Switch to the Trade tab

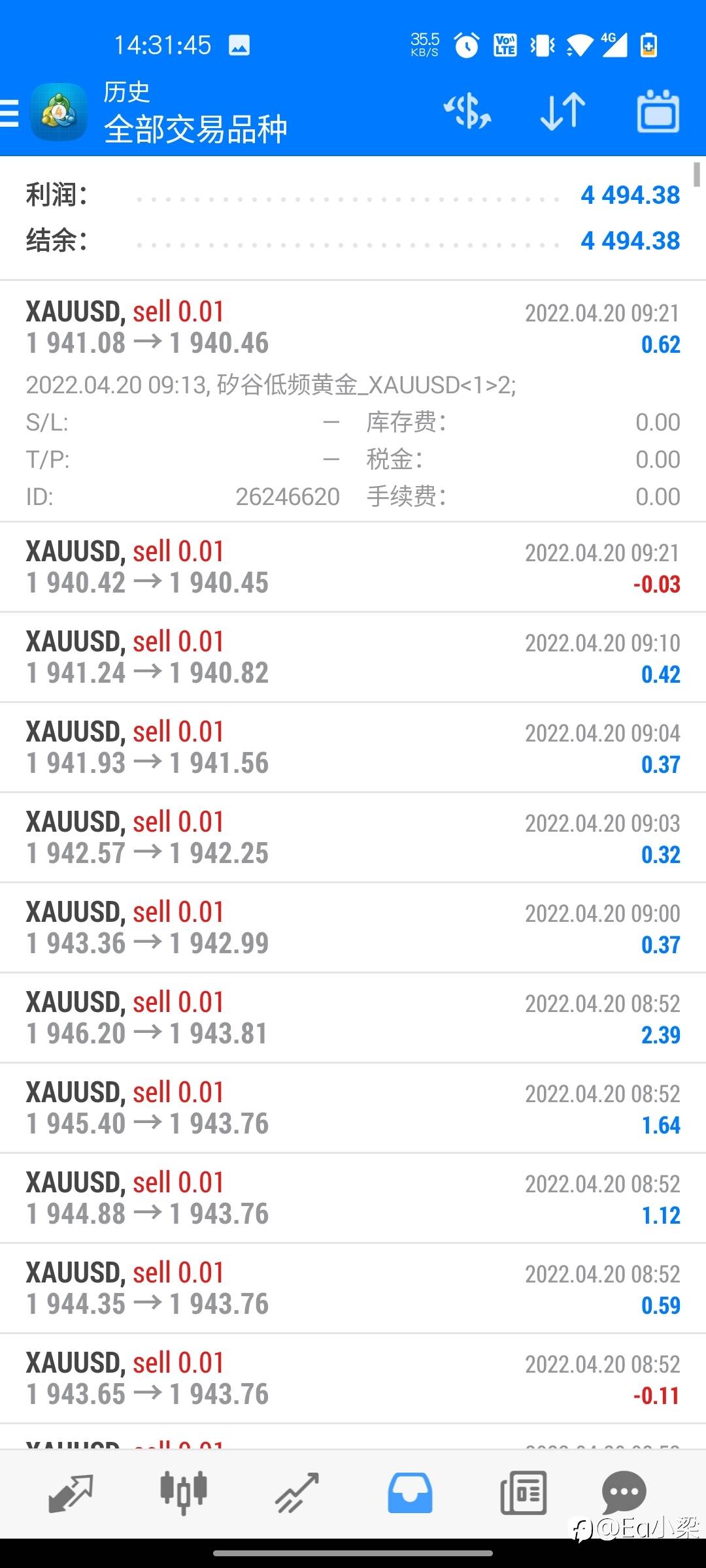click(x=297, y=1493)
